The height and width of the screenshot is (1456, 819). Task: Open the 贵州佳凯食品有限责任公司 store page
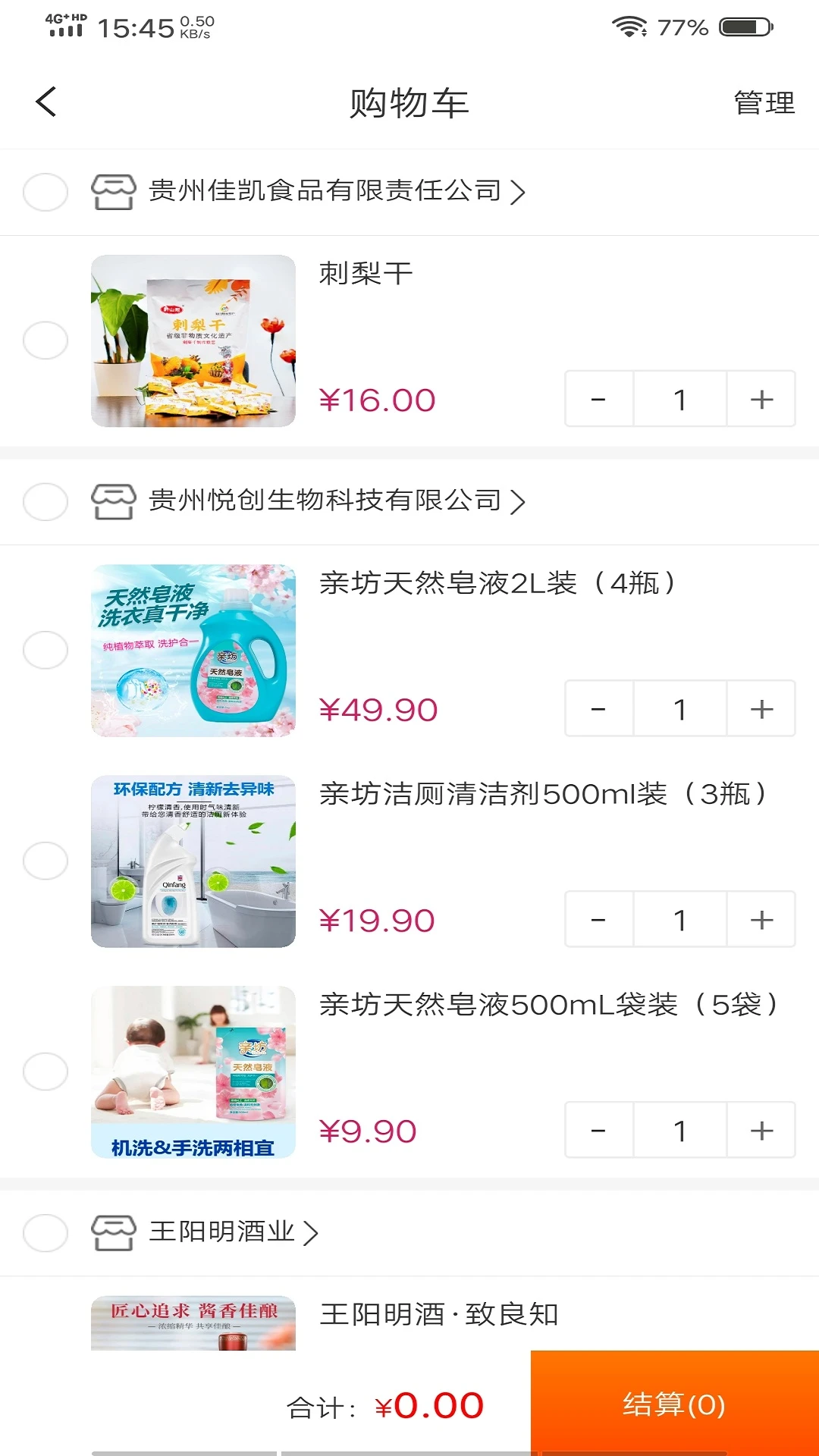(326, 191)
